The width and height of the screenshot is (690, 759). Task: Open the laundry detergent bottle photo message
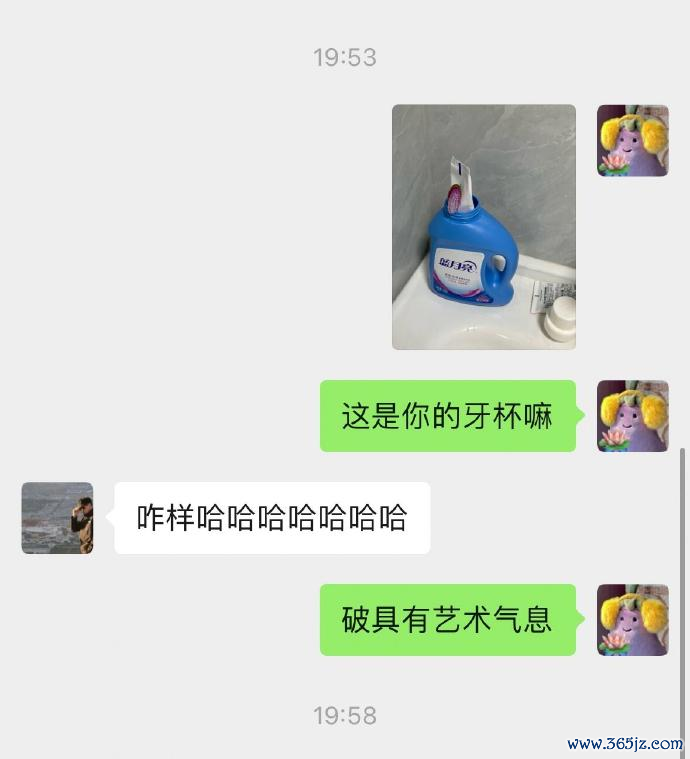coord(484,227)
